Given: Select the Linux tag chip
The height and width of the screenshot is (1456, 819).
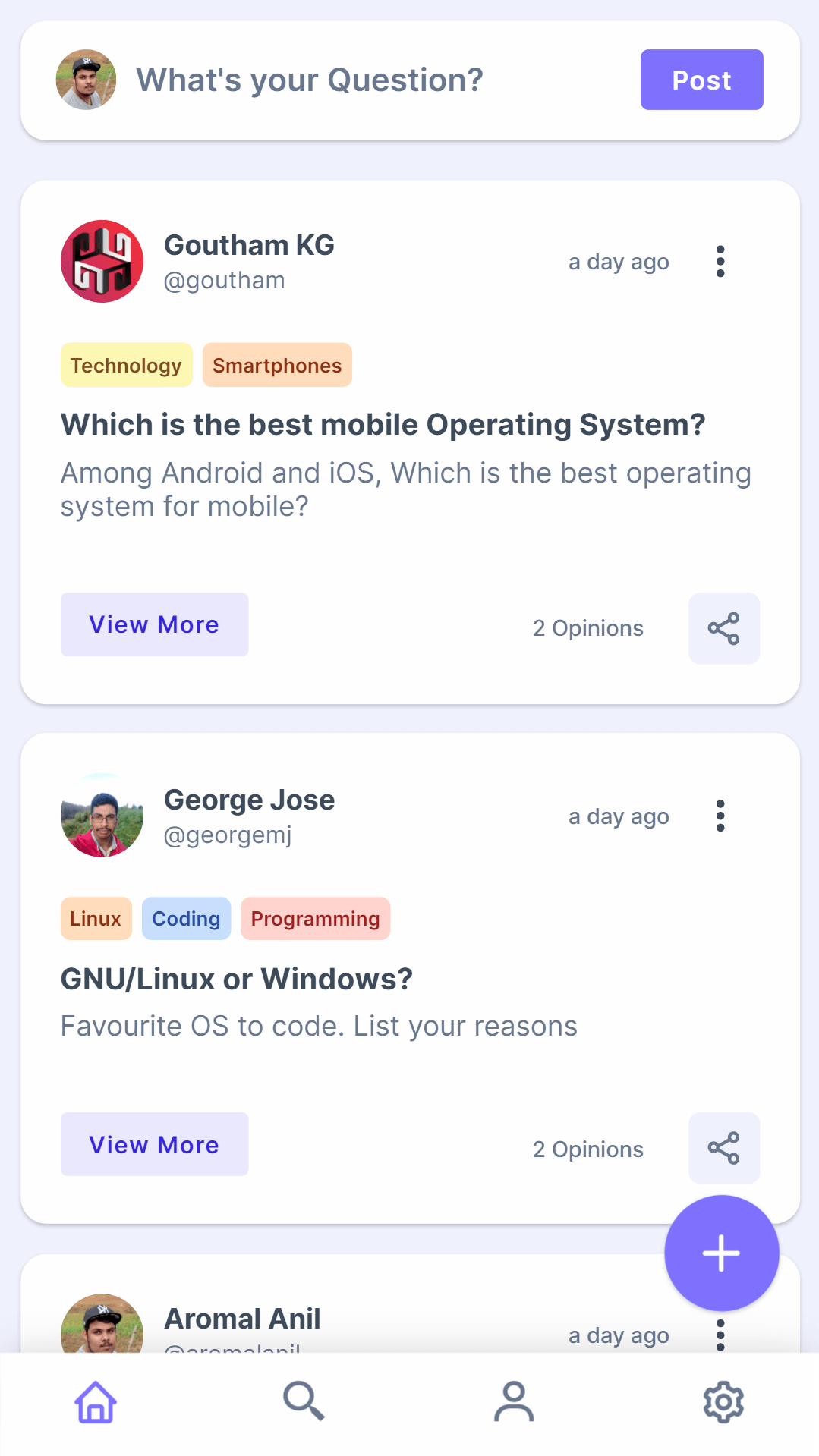Looking at the screenshot, I should click(x=96, y=919).
